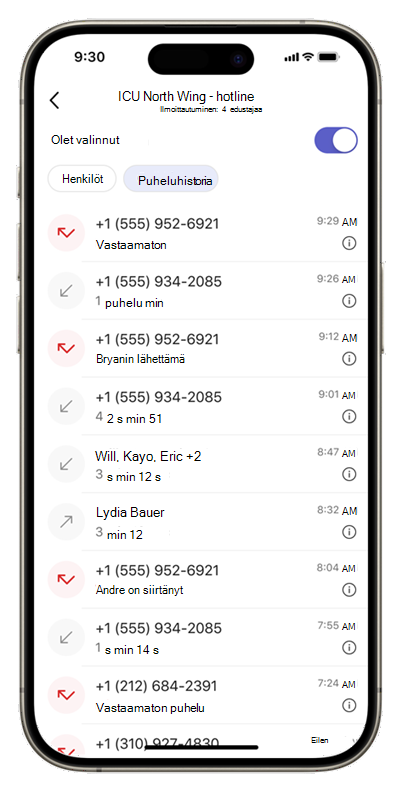Image resolution: width=402 pixels, height=792 pixels.
Task: Open the group call with Will, Kayo, Eric
Action: pyautogui.click(x=202, y=464)
